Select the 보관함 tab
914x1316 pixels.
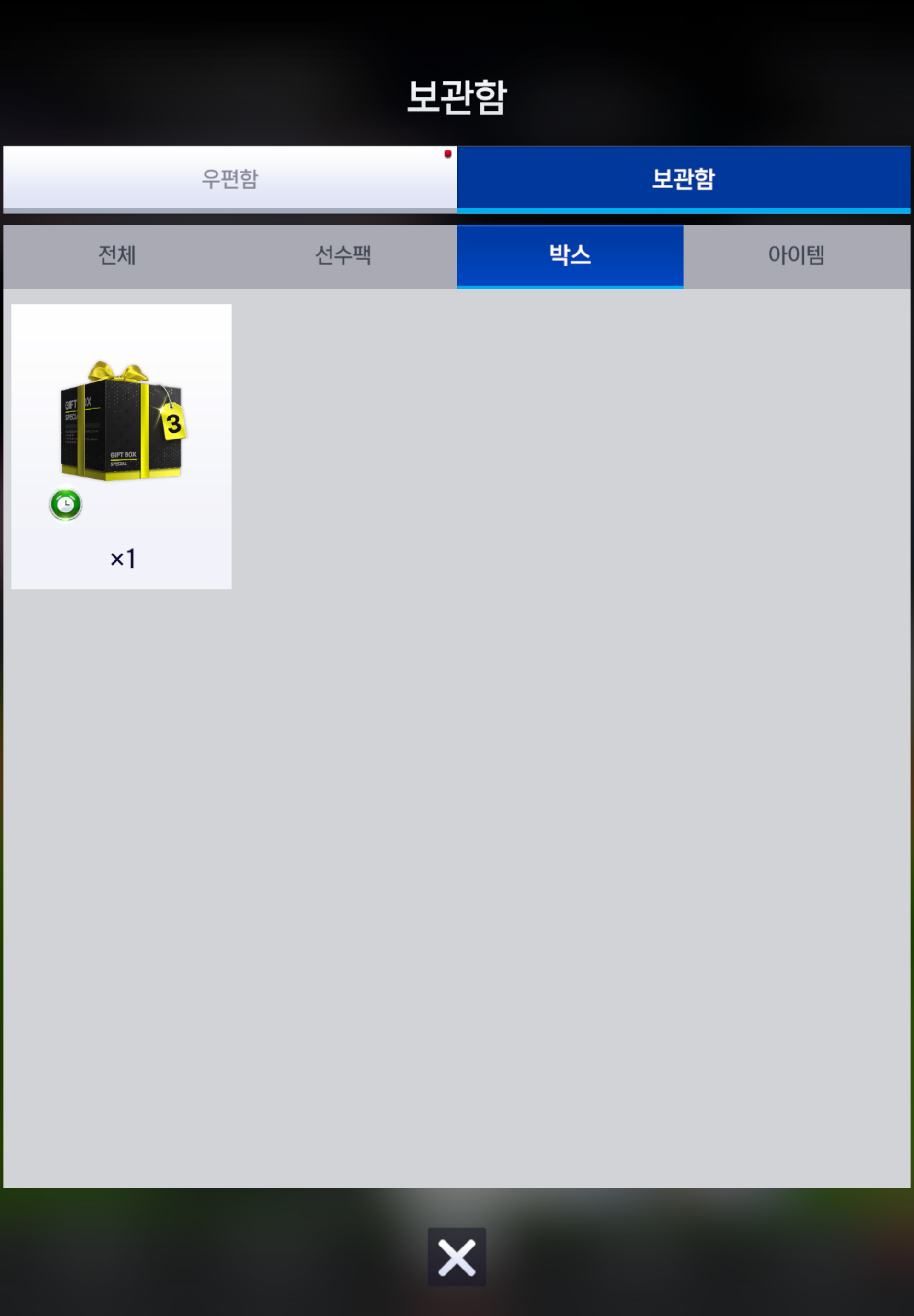683,178
